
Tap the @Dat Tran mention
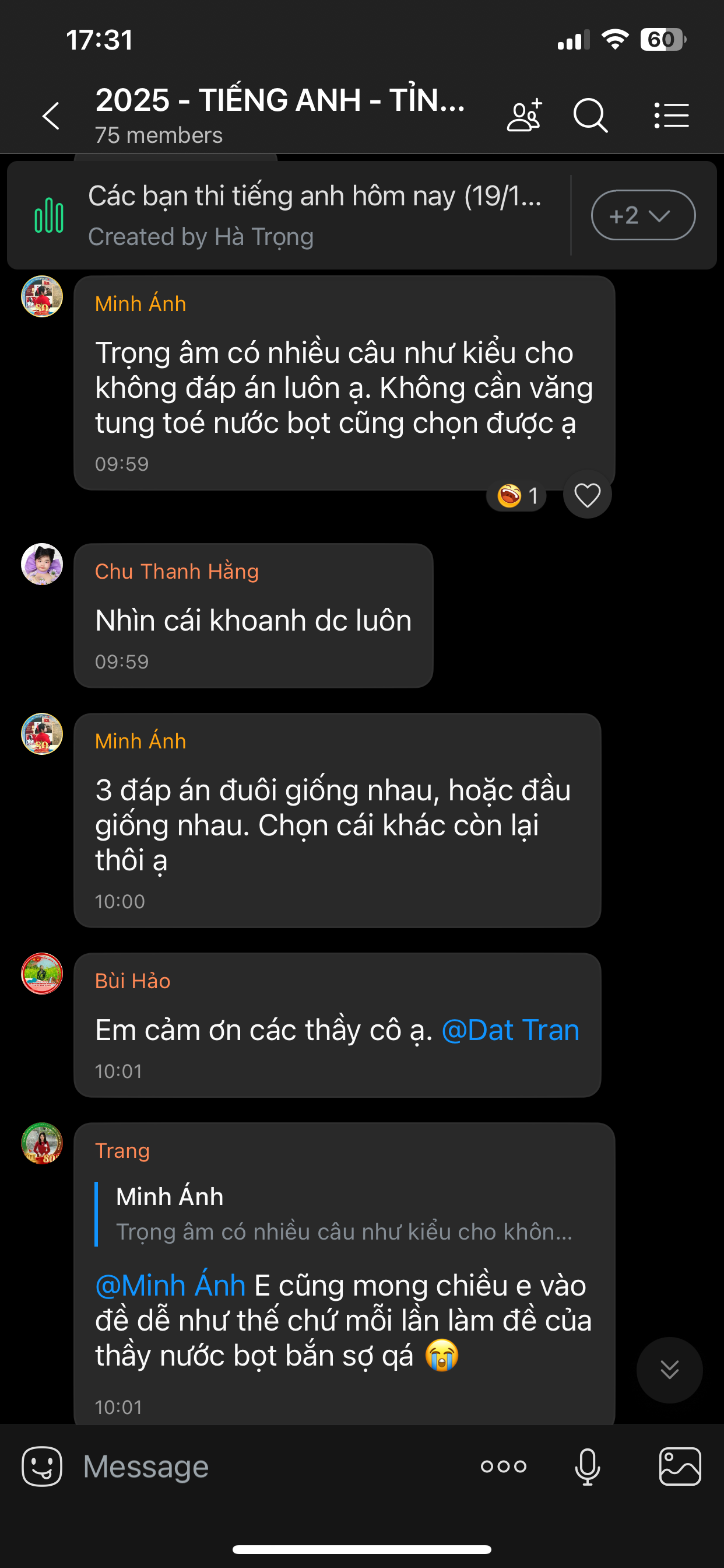(510, 1031)
